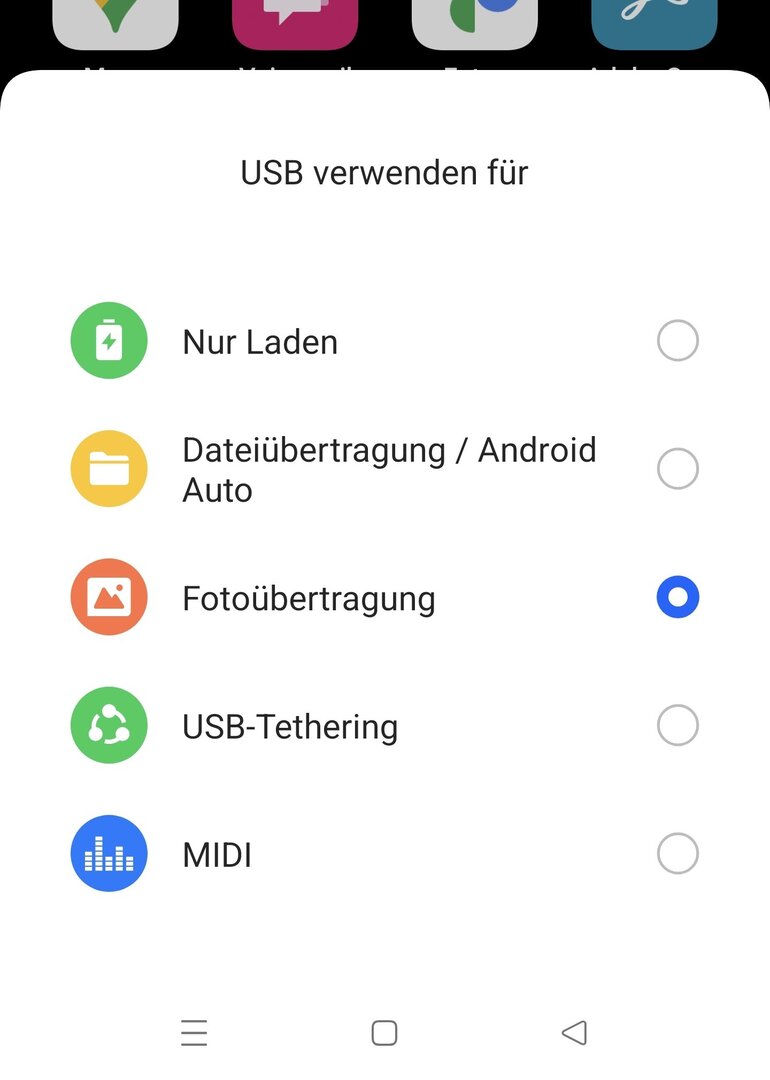
Task: Choose Dateiübertragung / Android Auto
Action: point(677,469)
